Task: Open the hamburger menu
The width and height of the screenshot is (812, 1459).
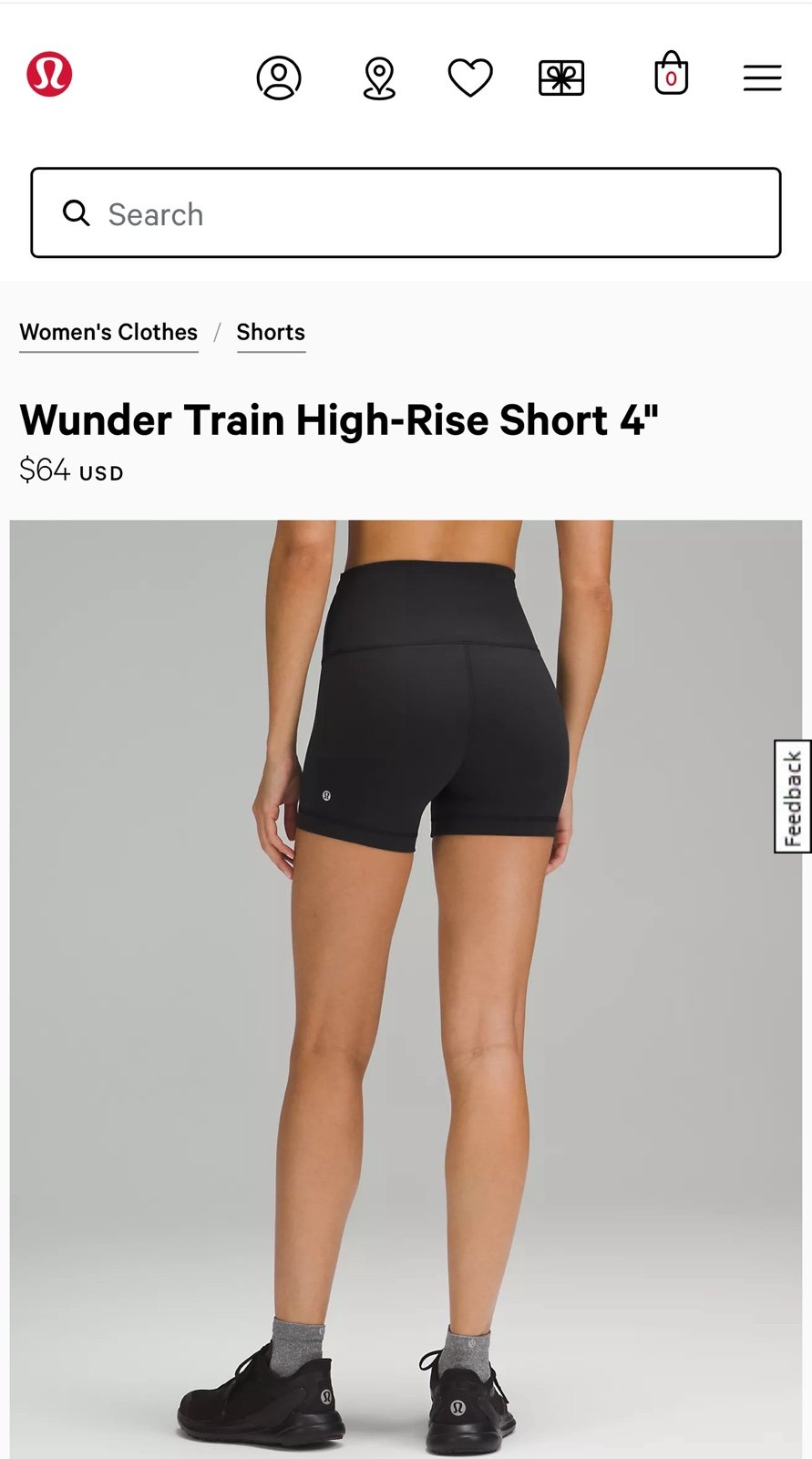Action: click(763, 78)
